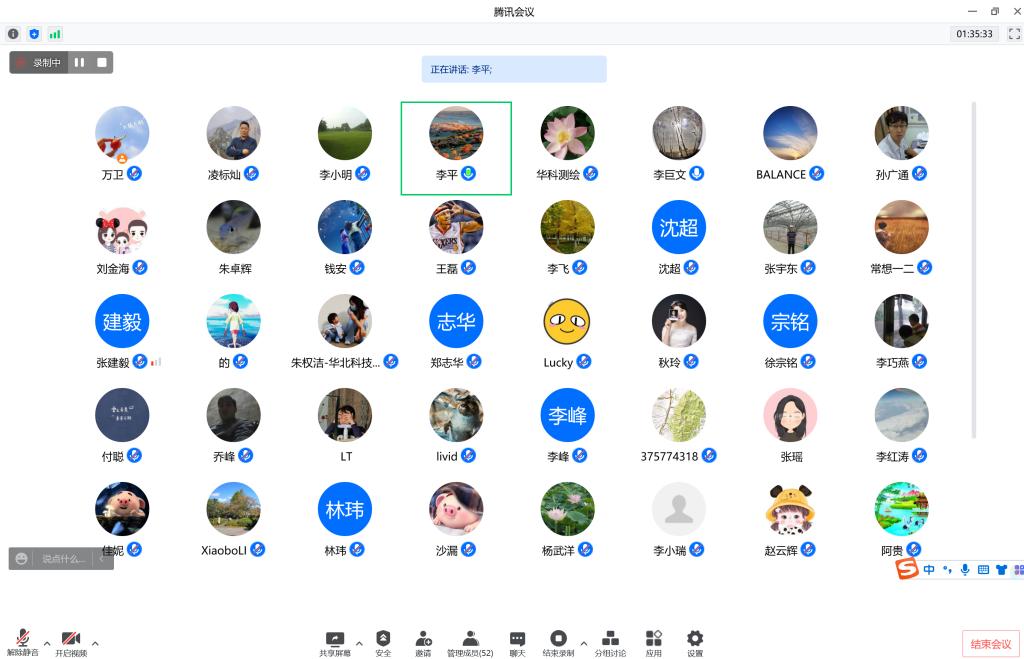
Task: Select participant tile 李平
Action: [x=456, y=148]
